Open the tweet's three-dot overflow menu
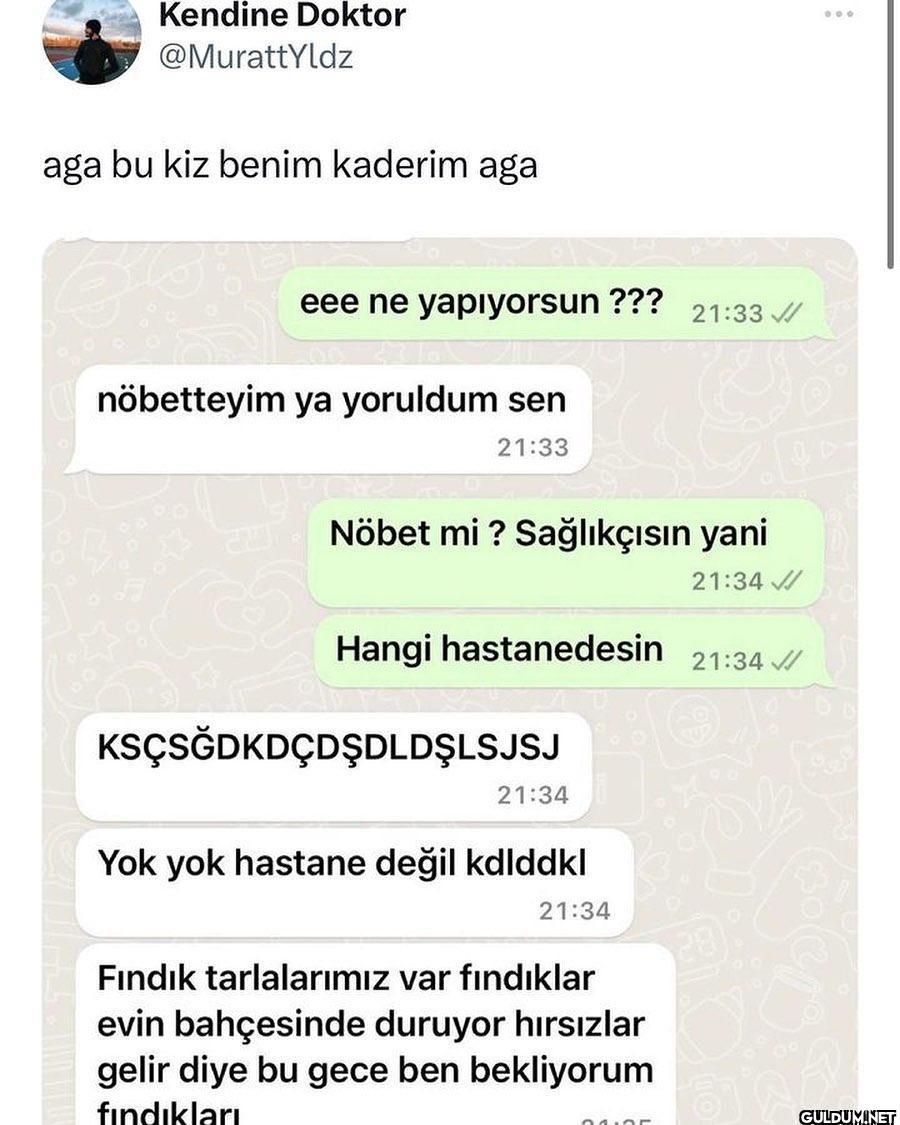 pos(838,15)
